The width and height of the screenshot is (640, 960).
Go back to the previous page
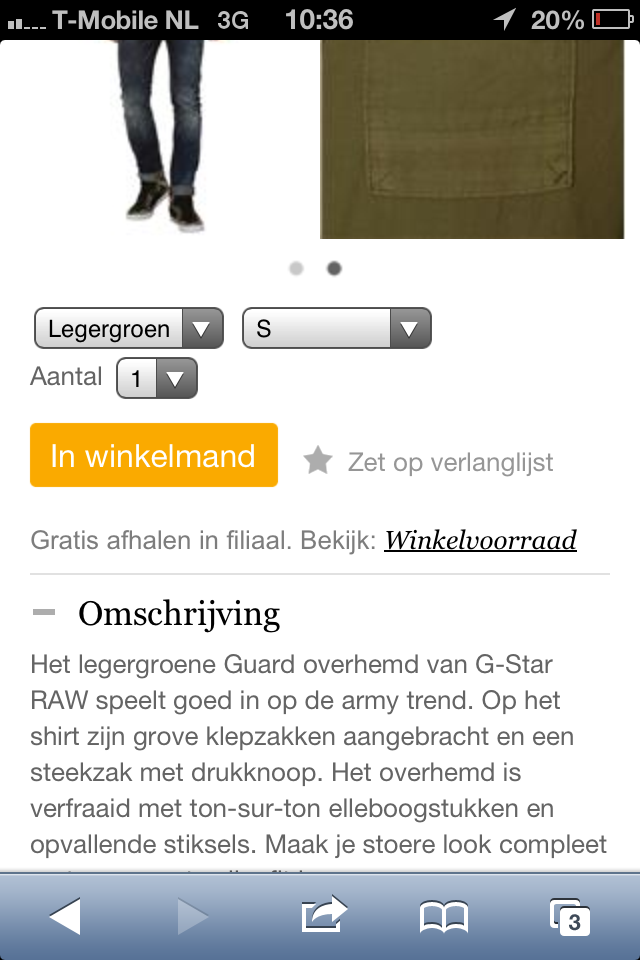tap(65, 915)
